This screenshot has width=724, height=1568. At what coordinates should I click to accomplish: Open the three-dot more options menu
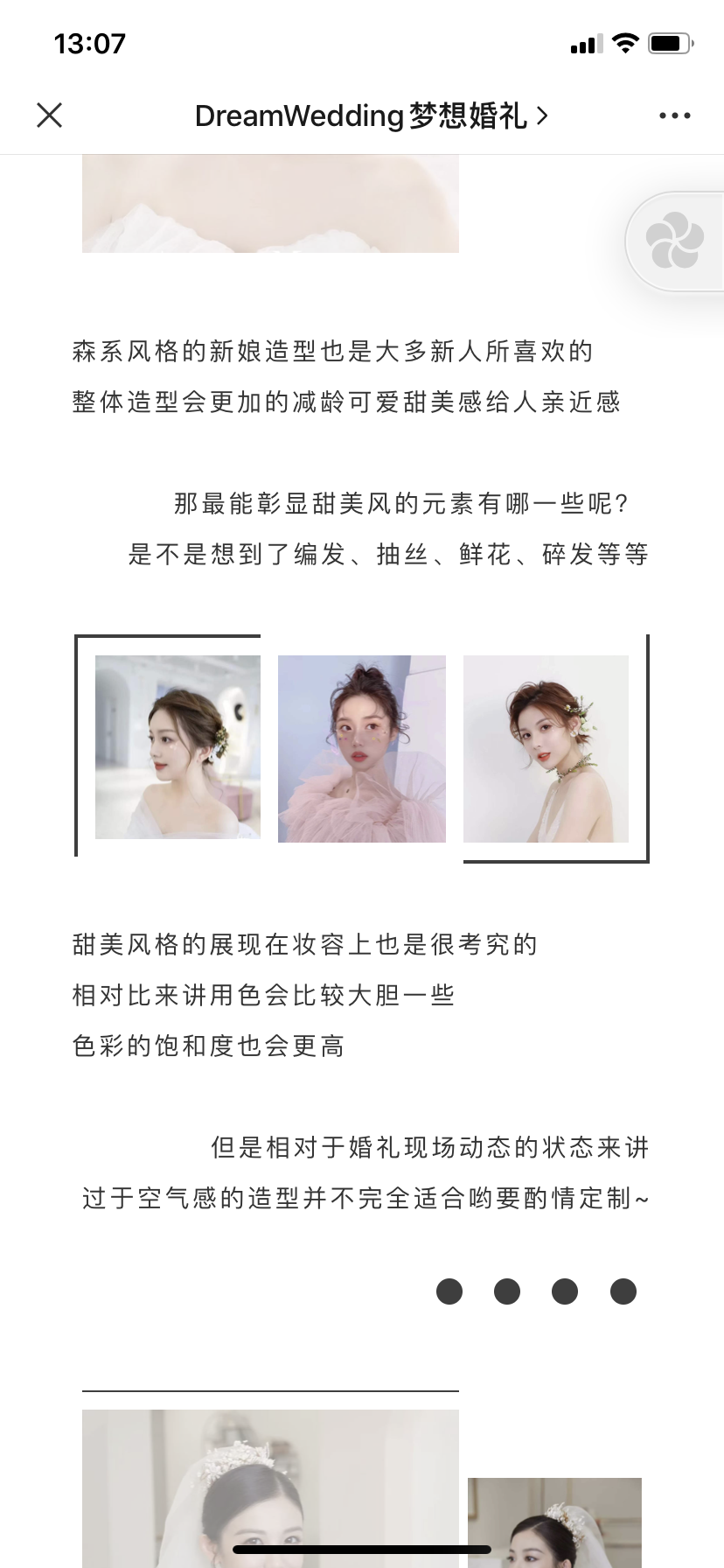674,115
